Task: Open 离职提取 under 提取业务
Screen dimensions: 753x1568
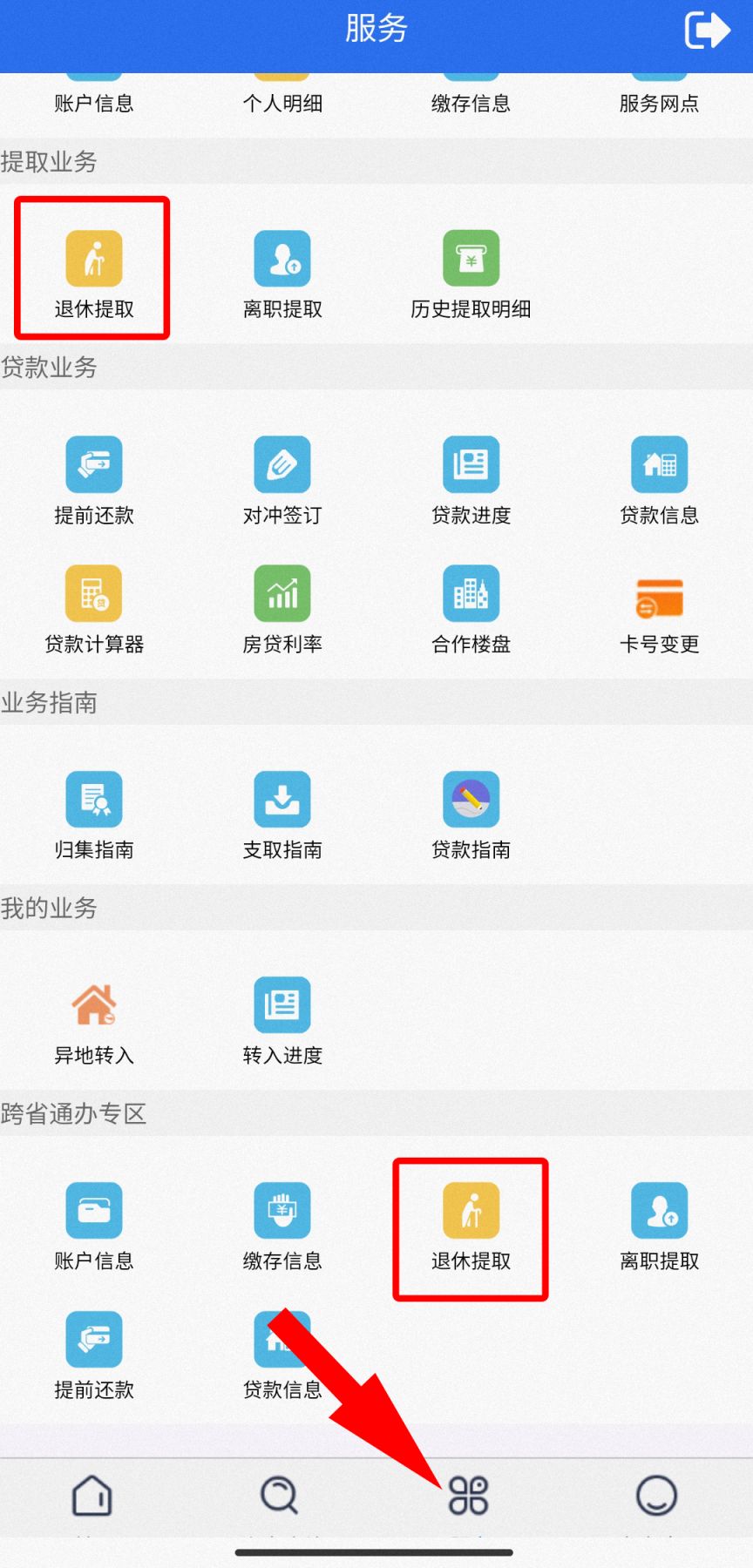Action: pos(282,270)
